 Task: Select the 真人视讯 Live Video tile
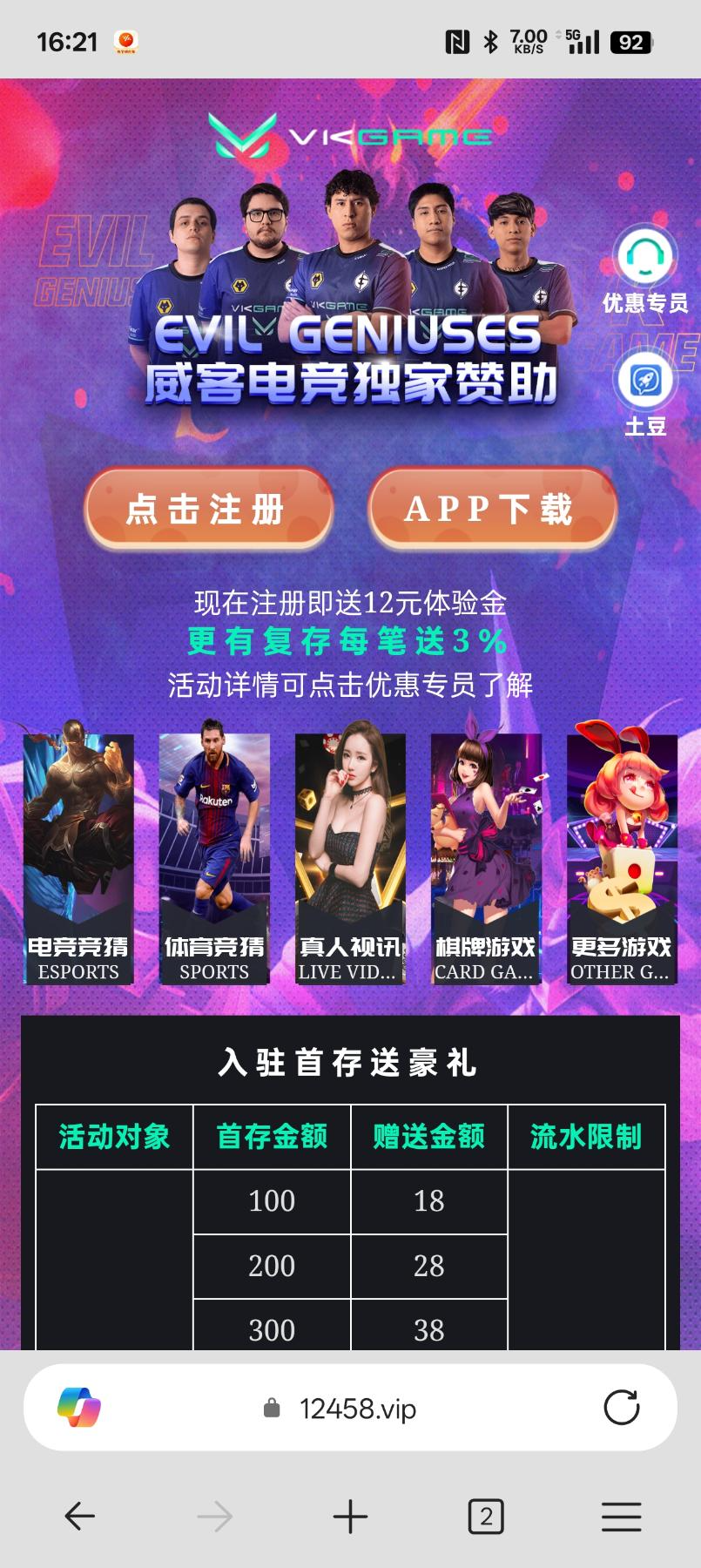pos(350,858)
